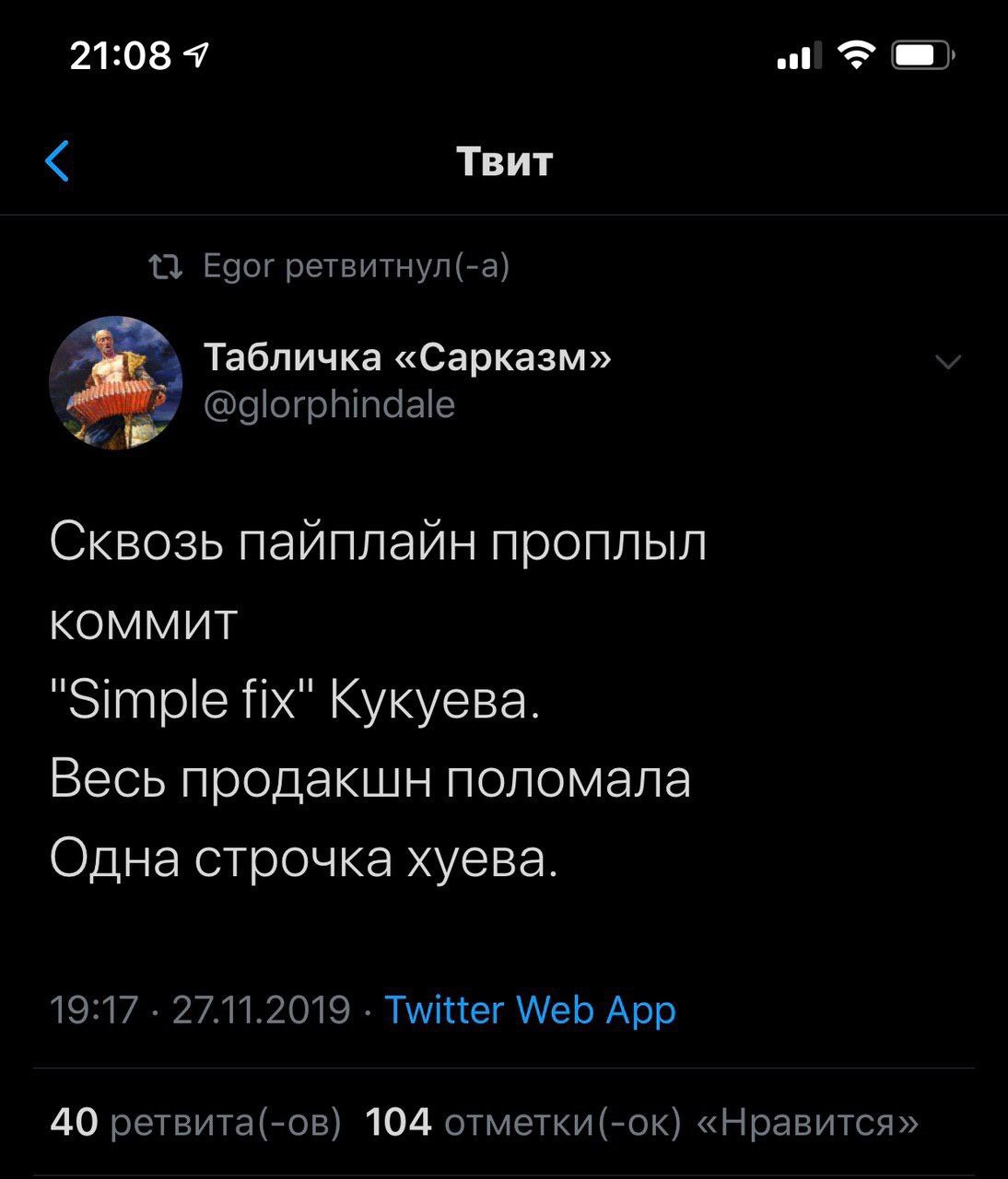The image size is (1008, 1179).
Task: View the 40 retweets list
Action: 195,1122
